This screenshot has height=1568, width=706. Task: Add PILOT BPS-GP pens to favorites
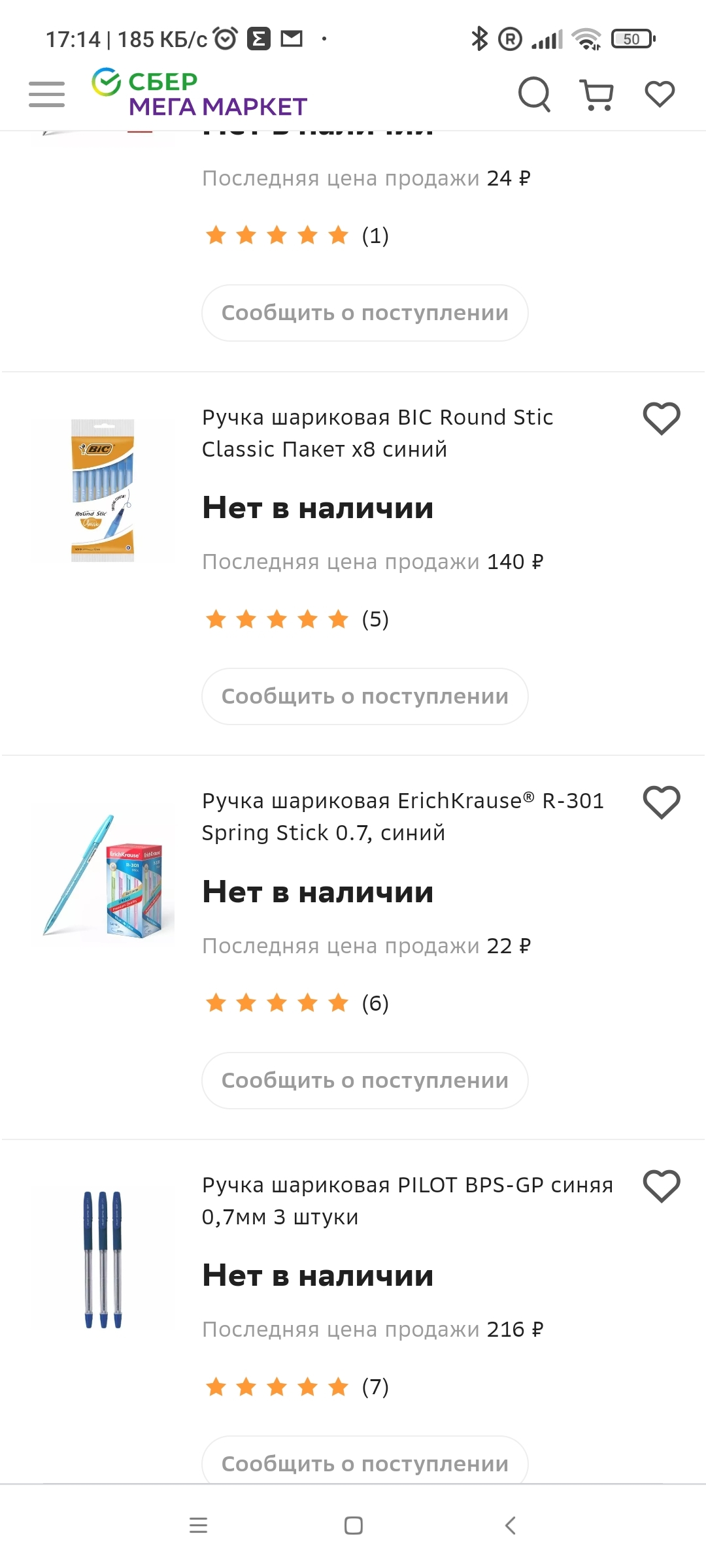(x=662, y=1186)
